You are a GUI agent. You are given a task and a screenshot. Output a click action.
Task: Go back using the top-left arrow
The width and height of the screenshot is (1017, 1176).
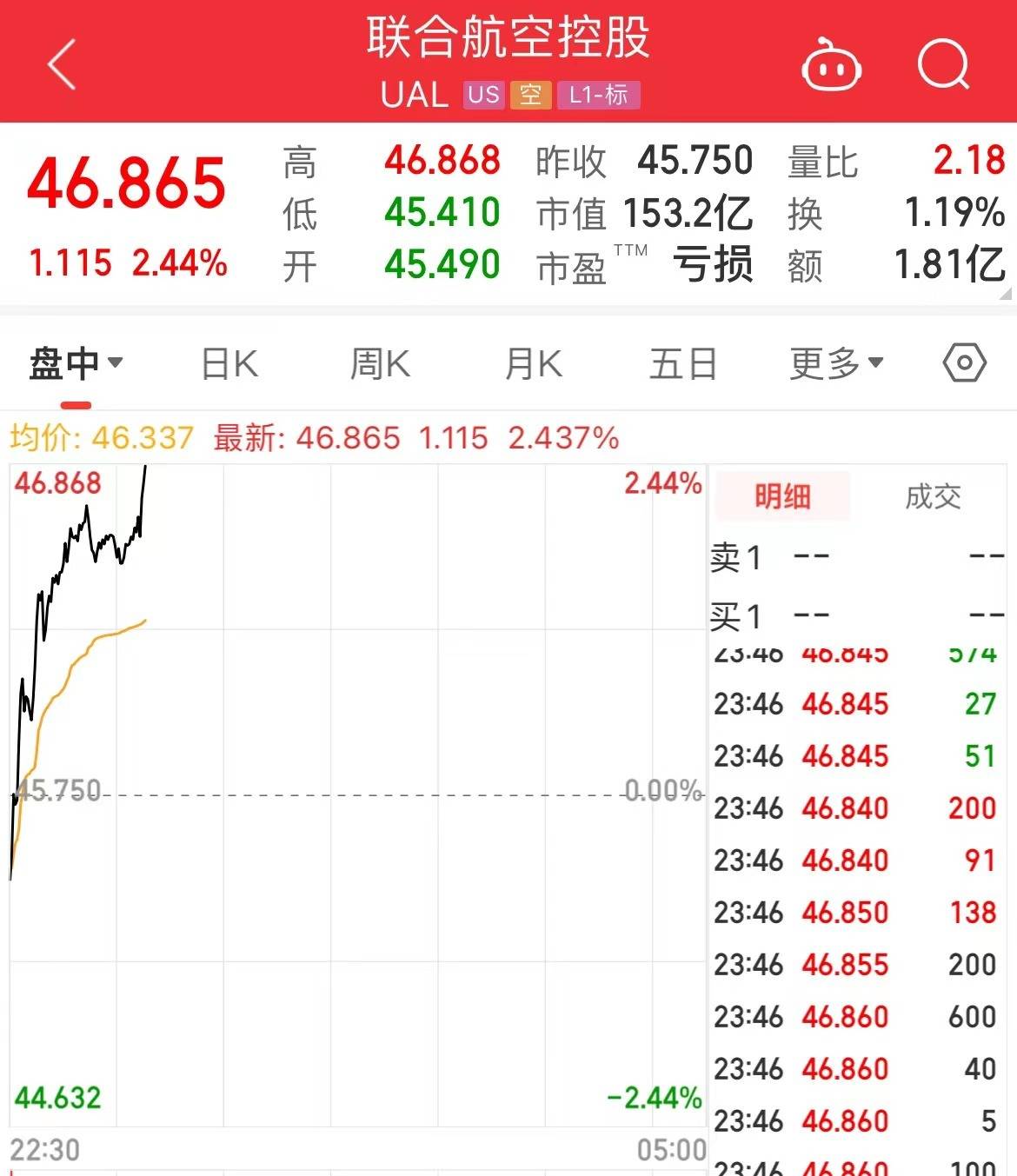(x=63, y=64)
